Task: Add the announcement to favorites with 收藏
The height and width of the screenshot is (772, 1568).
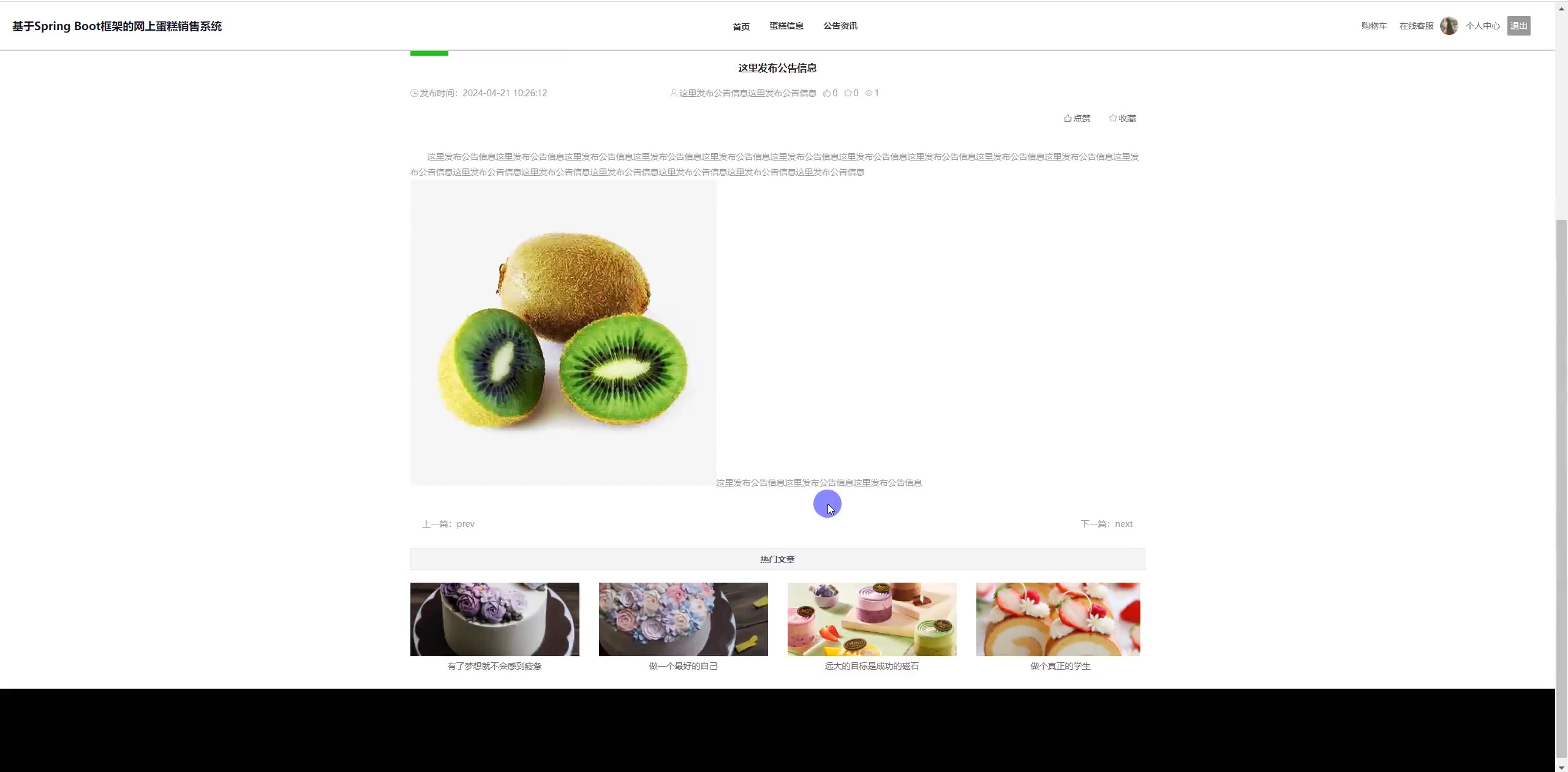Action: [1122, 118]
